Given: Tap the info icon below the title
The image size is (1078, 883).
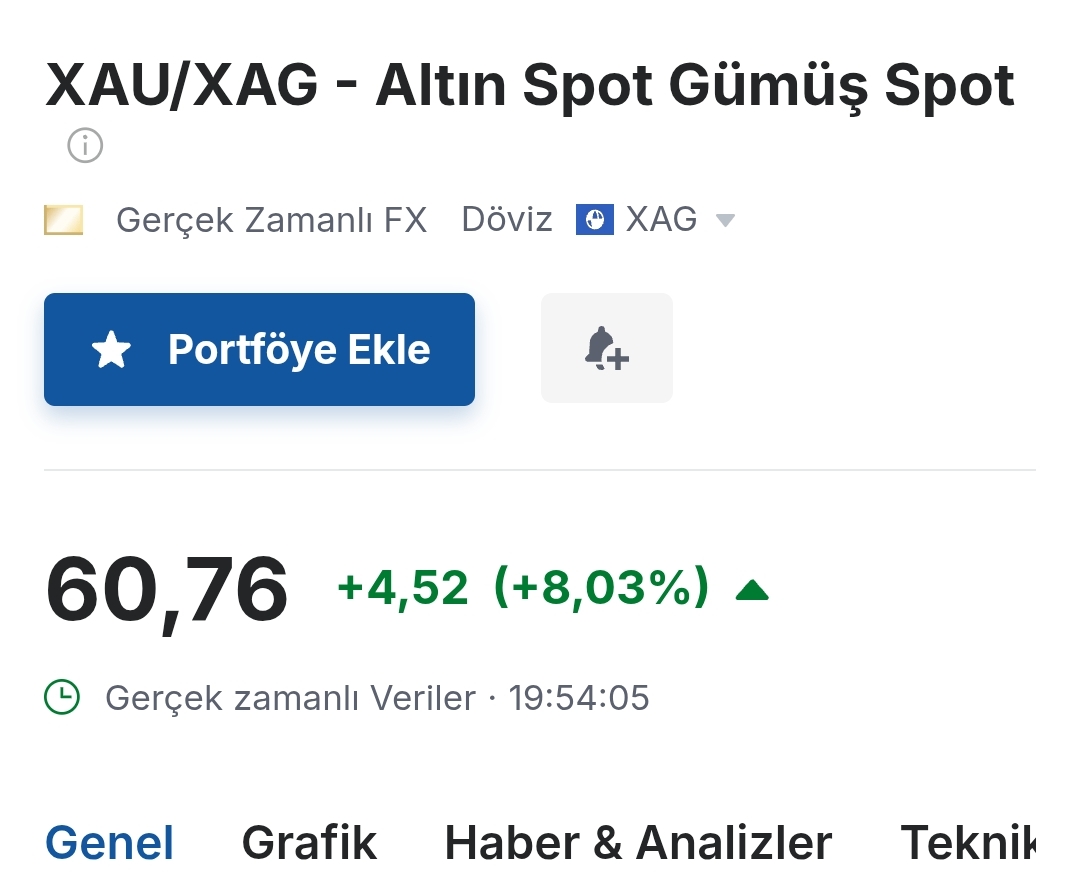Looking at the screenshot, I should (85, 146).
